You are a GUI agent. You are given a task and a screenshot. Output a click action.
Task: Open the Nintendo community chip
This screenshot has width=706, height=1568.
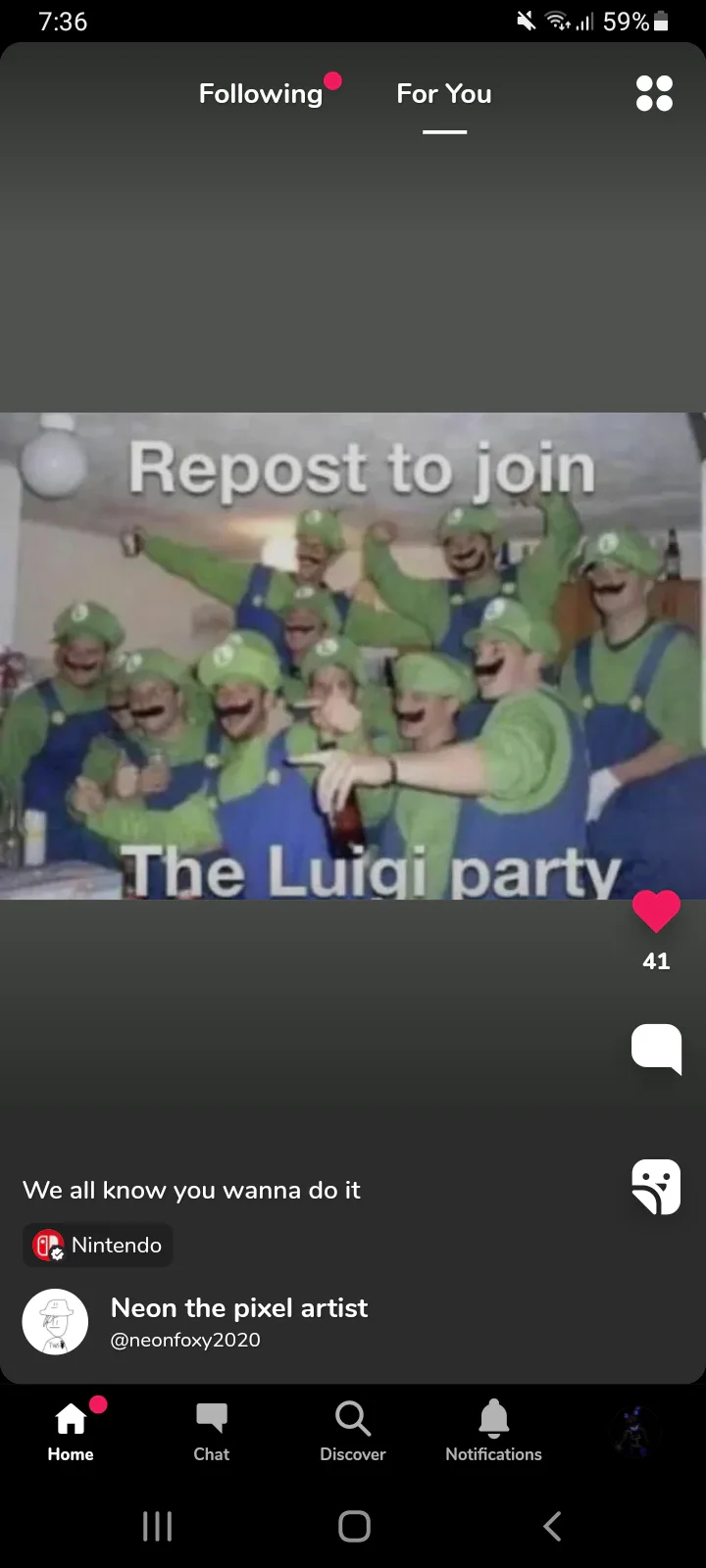pyautogui.click(x=97, y=1245)
